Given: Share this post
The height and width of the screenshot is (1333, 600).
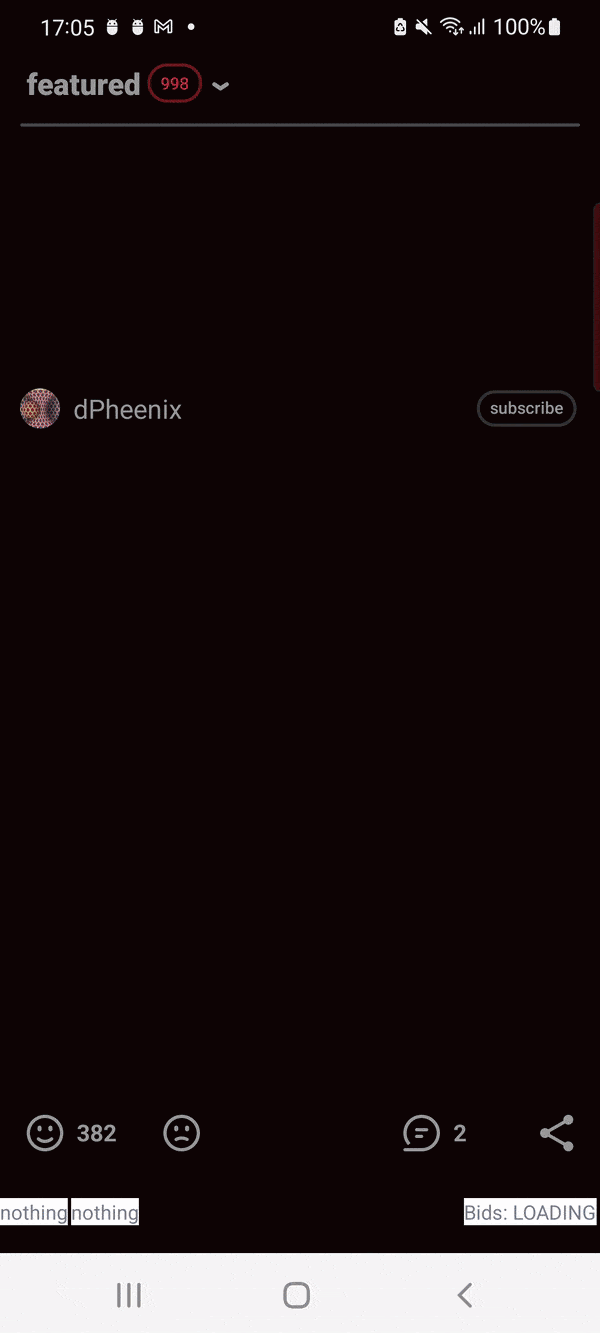Looking at the screenshot, I should pyautogui.click(x=556, y=1133).
